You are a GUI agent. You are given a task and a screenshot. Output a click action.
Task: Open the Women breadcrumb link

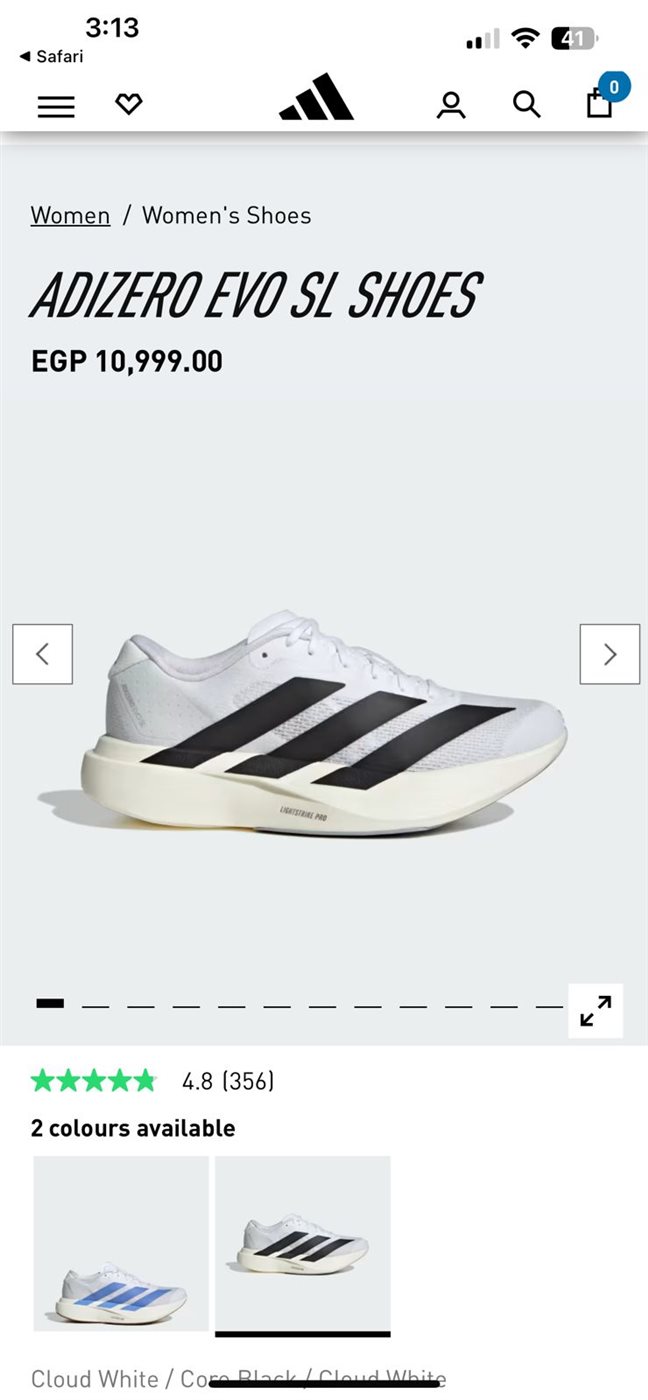pyautogui.click(x=70, y=215)
